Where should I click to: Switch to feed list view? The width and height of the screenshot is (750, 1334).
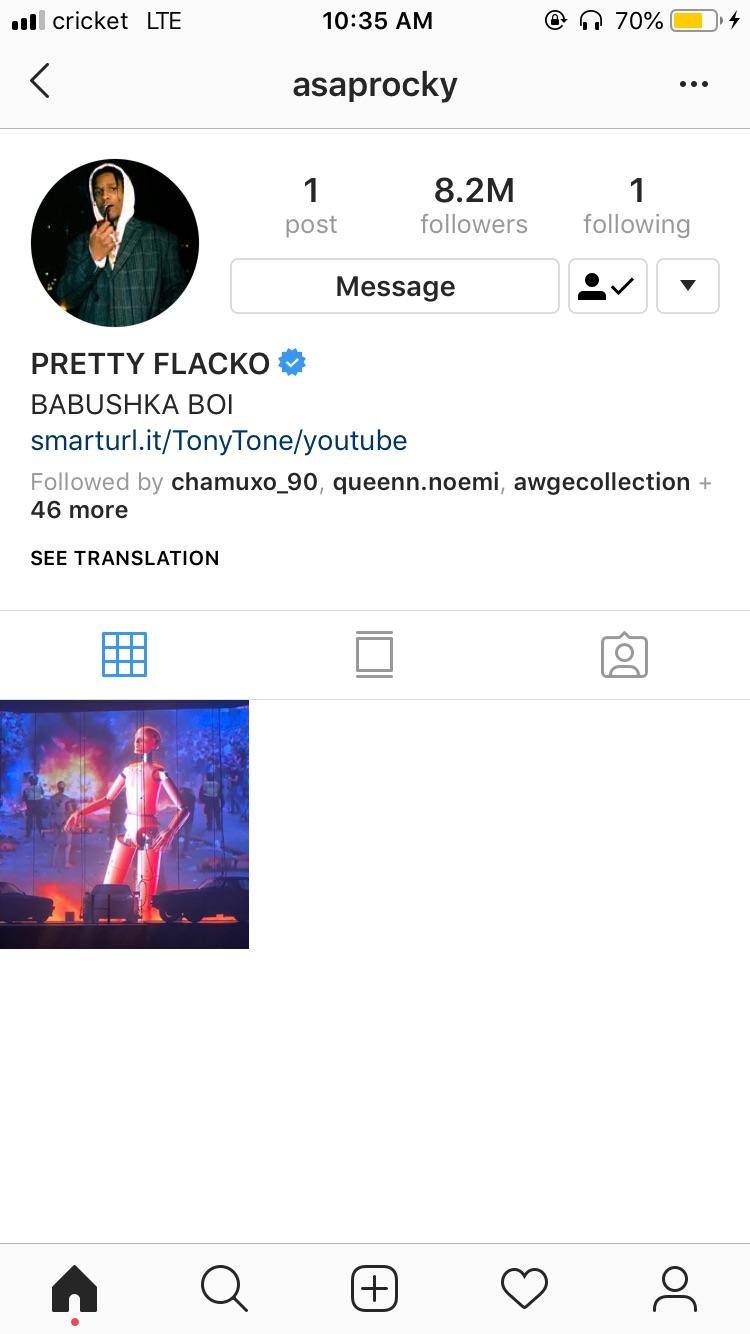tap(374, 655)
